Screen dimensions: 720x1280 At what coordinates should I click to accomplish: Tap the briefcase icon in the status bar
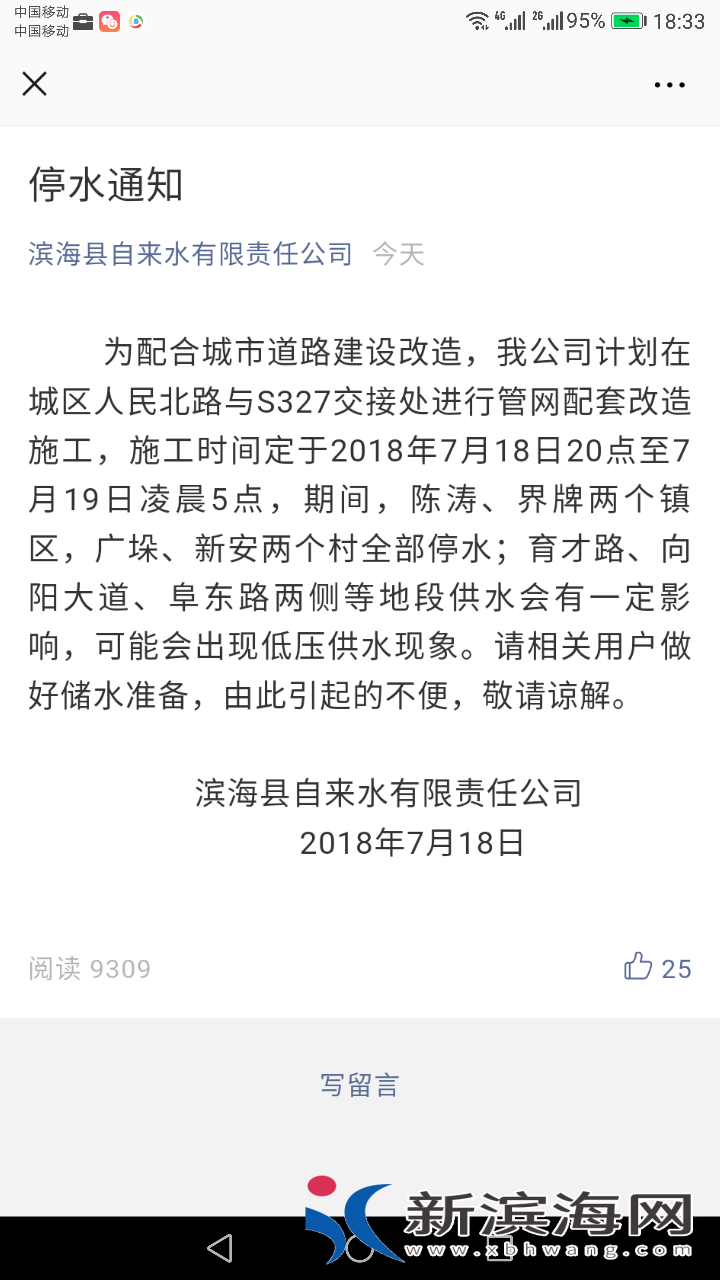click(x=82, y=22)
